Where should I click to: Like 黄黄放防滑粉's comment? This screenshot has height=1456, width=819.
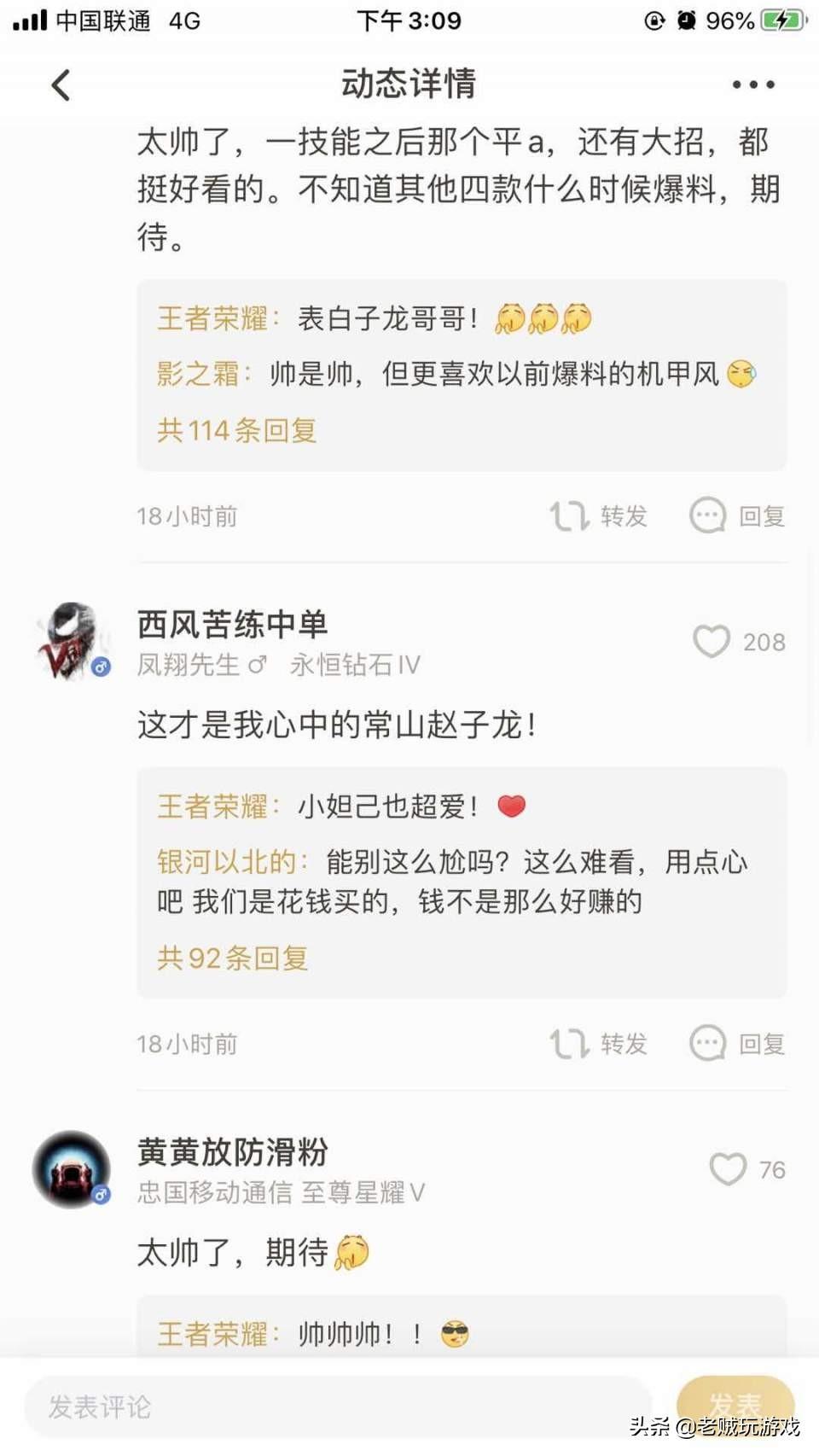click(728, 1168)
